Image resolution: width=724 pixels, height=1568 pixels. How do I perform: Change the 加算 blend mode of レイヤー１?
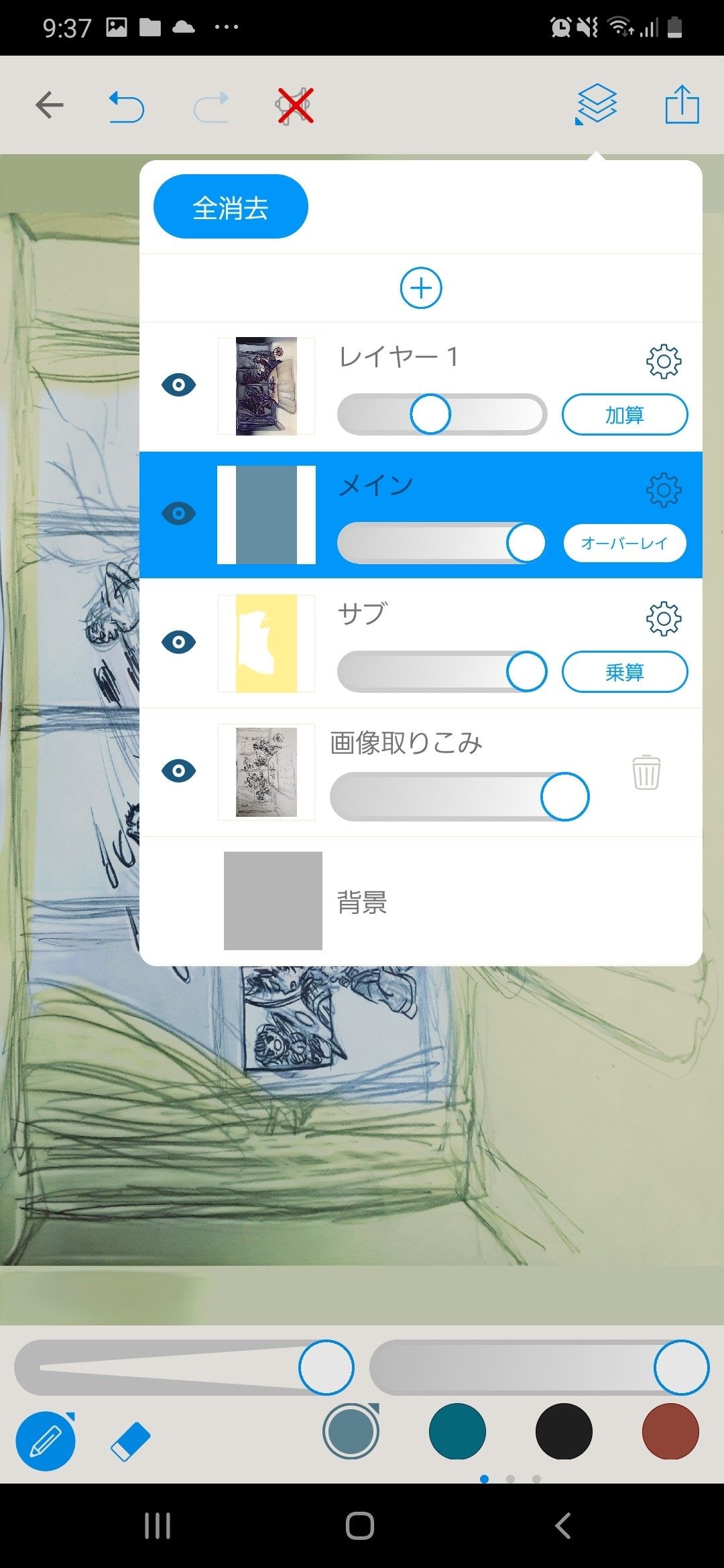624,415
